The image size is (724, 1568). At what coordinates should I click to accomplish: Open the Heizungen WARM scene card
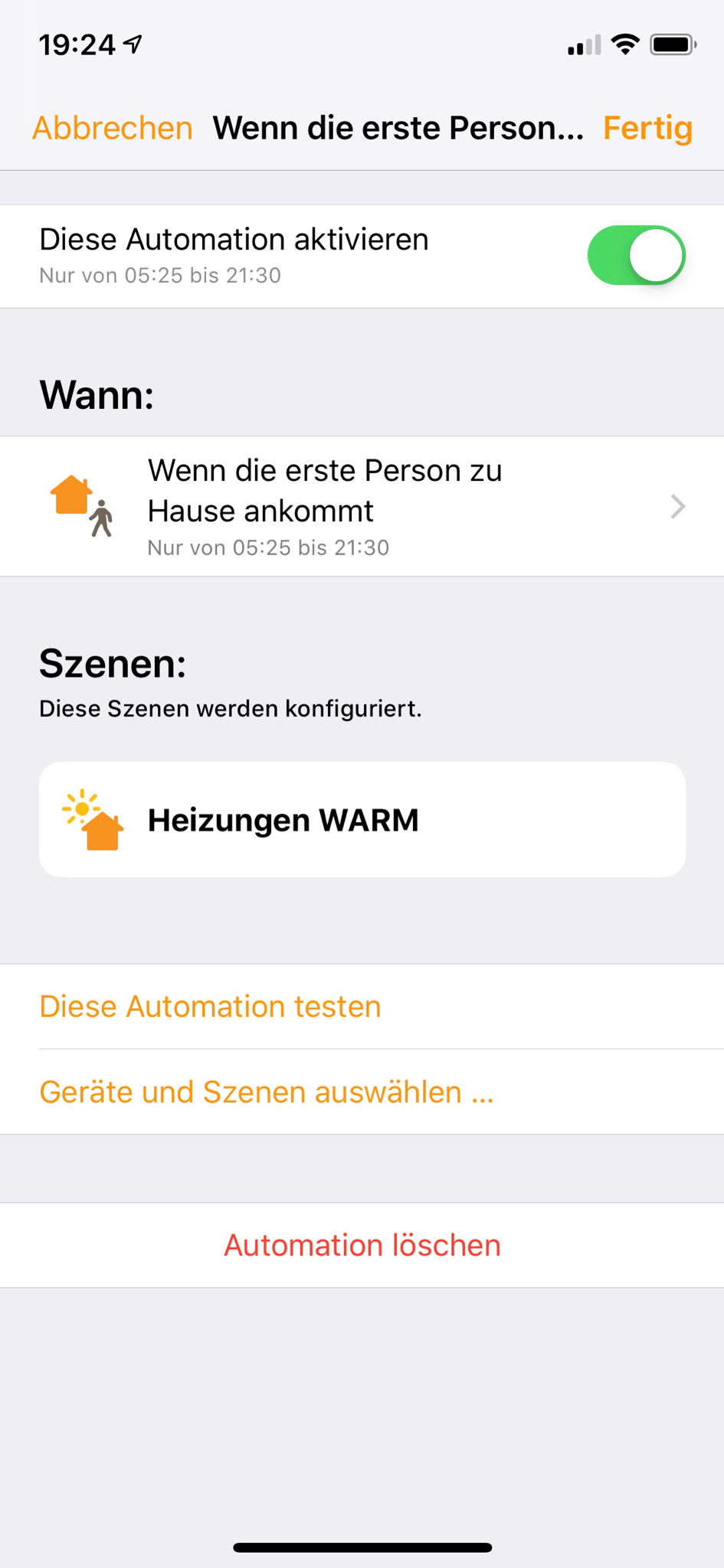[x=362, y=819]
